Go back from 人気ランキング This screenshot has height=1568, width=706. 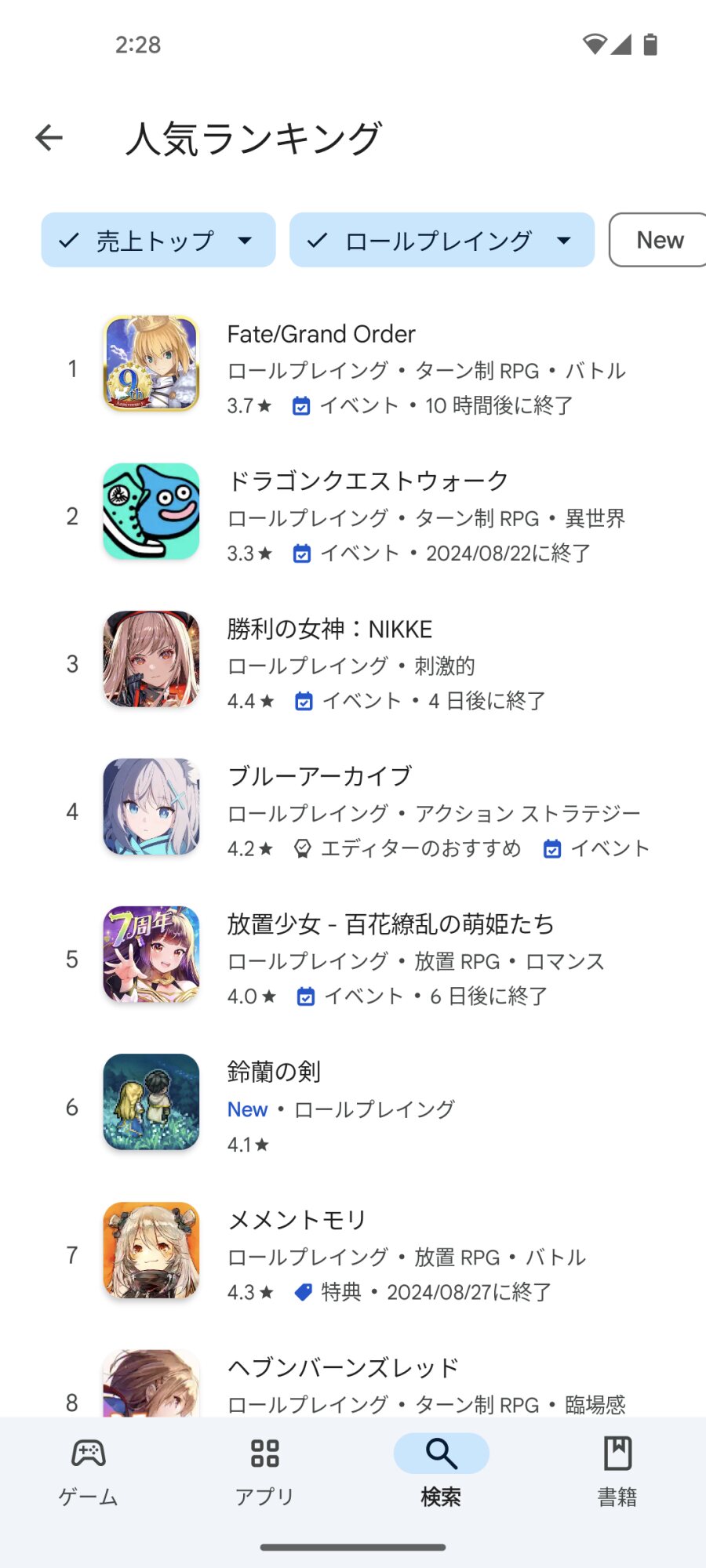(49, 138)
